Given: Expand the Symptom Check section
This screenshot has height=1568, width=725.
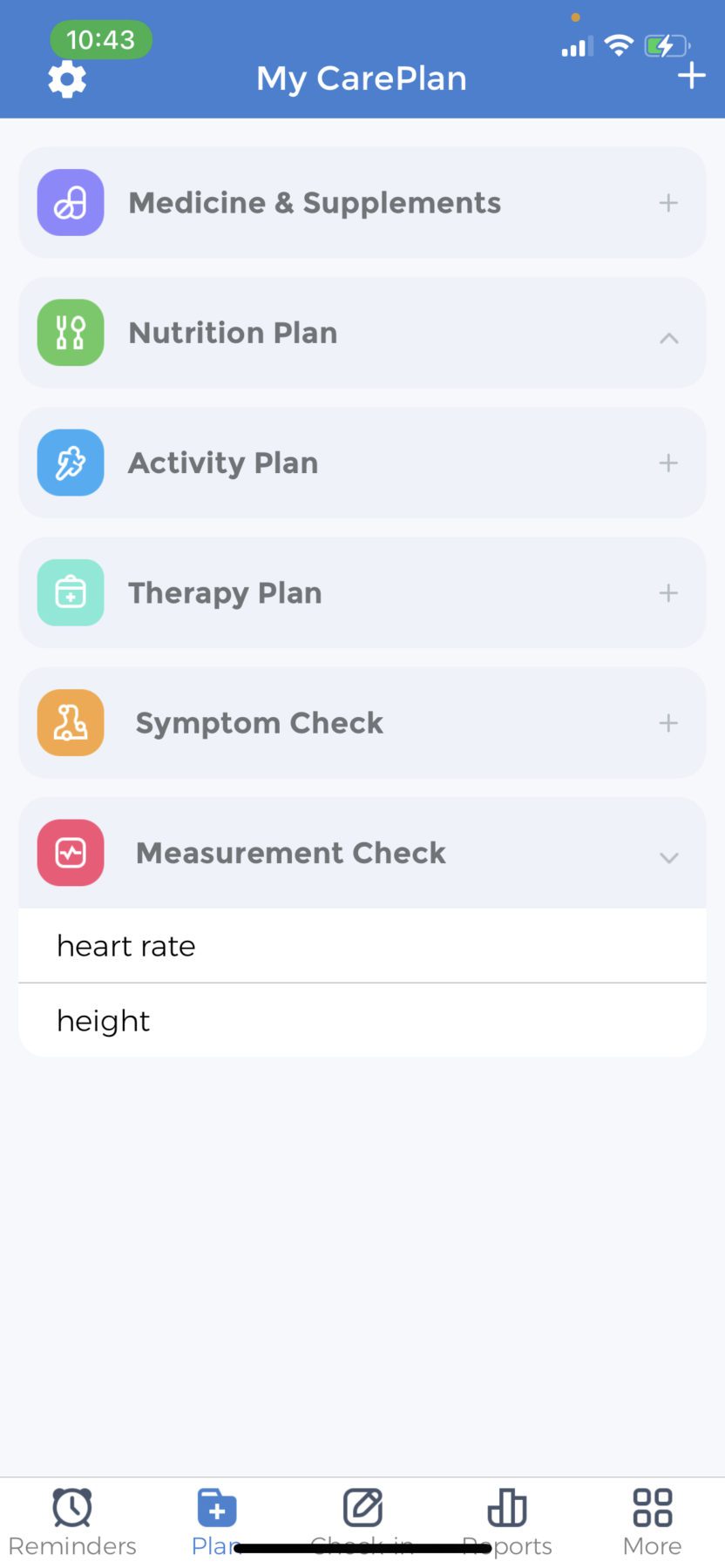Looking at the screenshot, I should (668, 722).
